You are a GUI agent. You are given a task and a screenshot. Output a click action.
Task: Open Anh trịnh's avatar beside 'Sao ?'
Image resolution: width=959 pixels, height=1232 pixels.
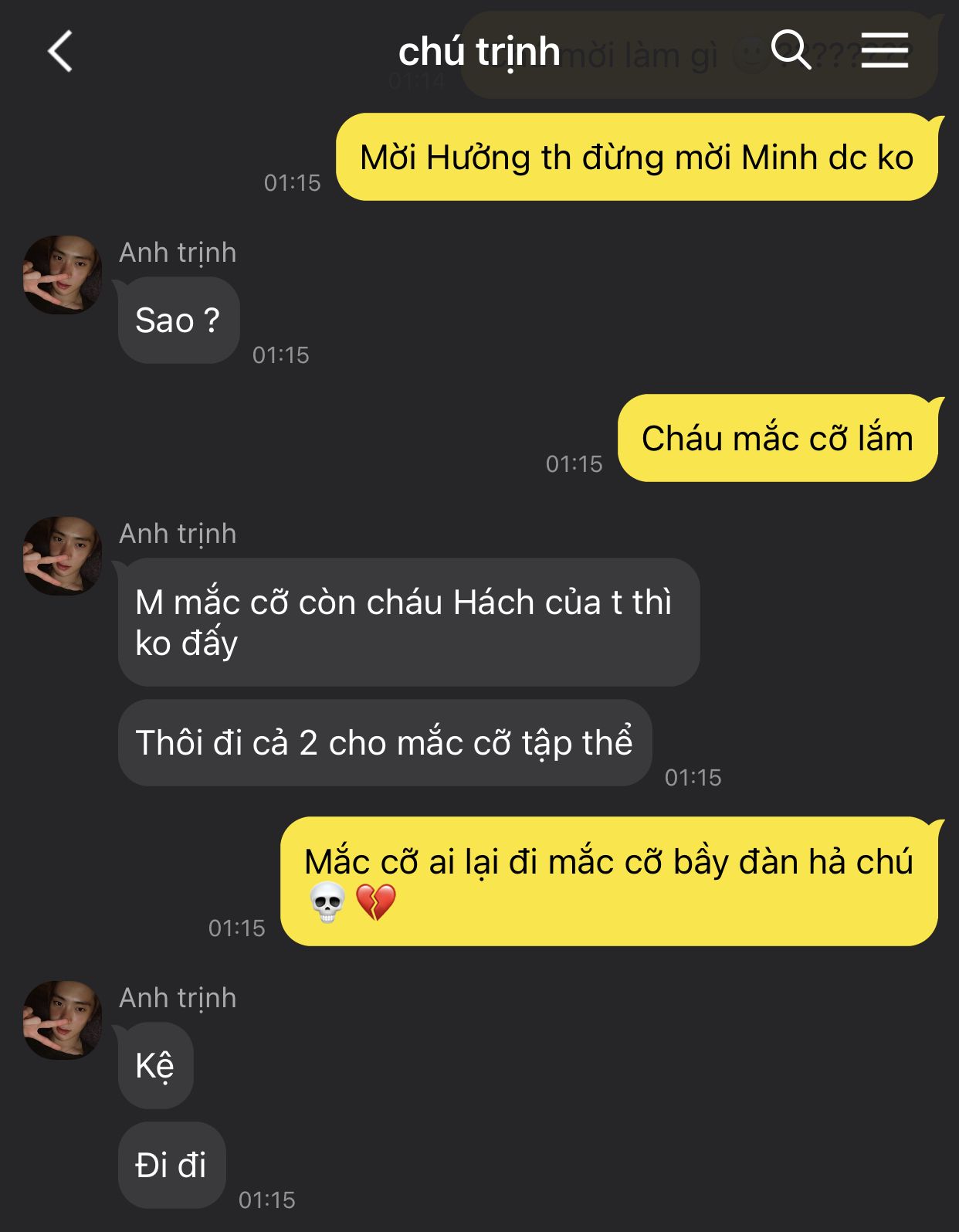click(x=63, y=275)
